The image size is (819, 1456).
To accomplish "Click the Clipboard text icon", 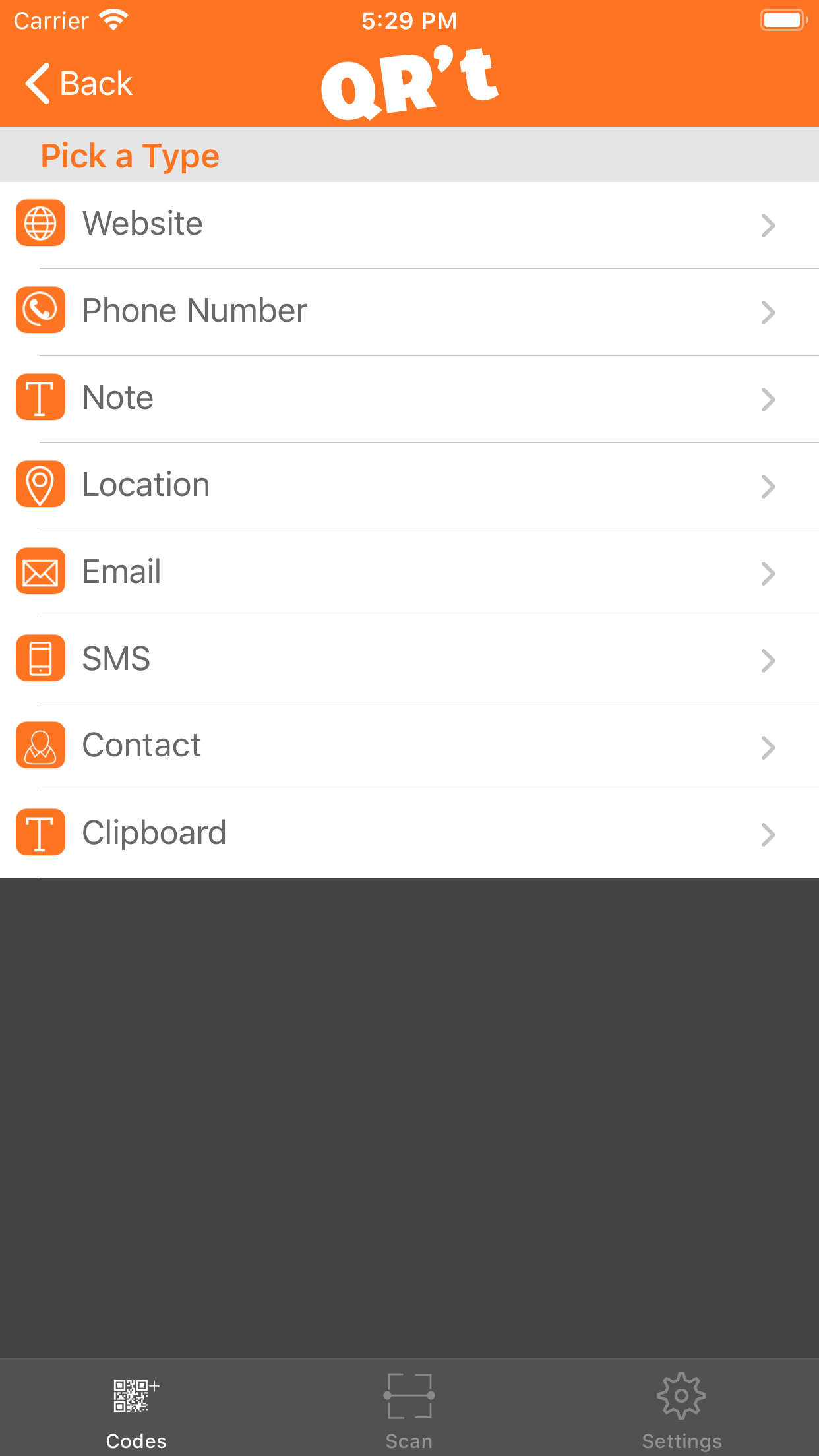I will coord(40,832).
